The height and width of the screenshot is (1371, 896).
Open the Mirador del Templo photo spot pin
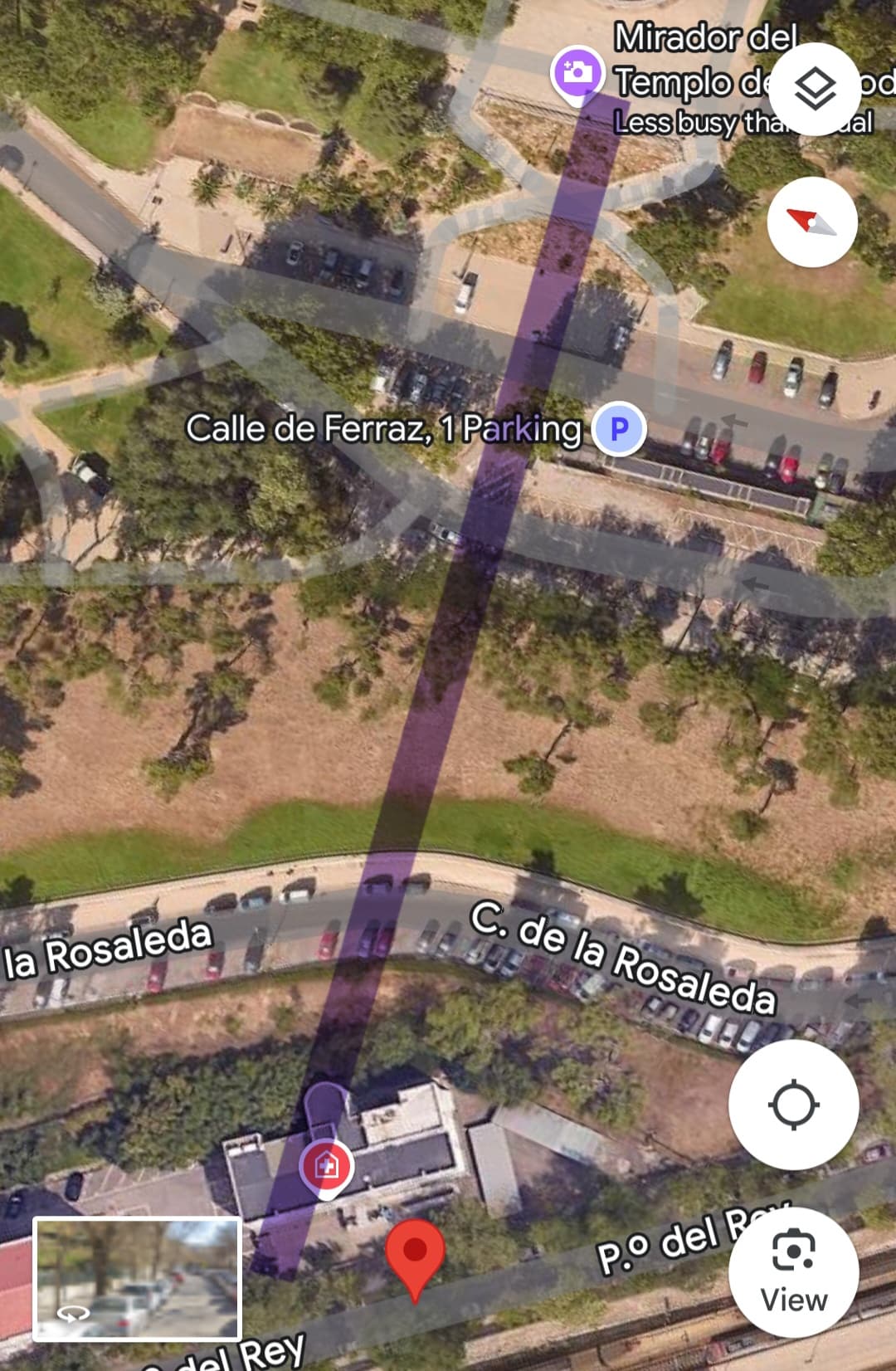[577, 73]
